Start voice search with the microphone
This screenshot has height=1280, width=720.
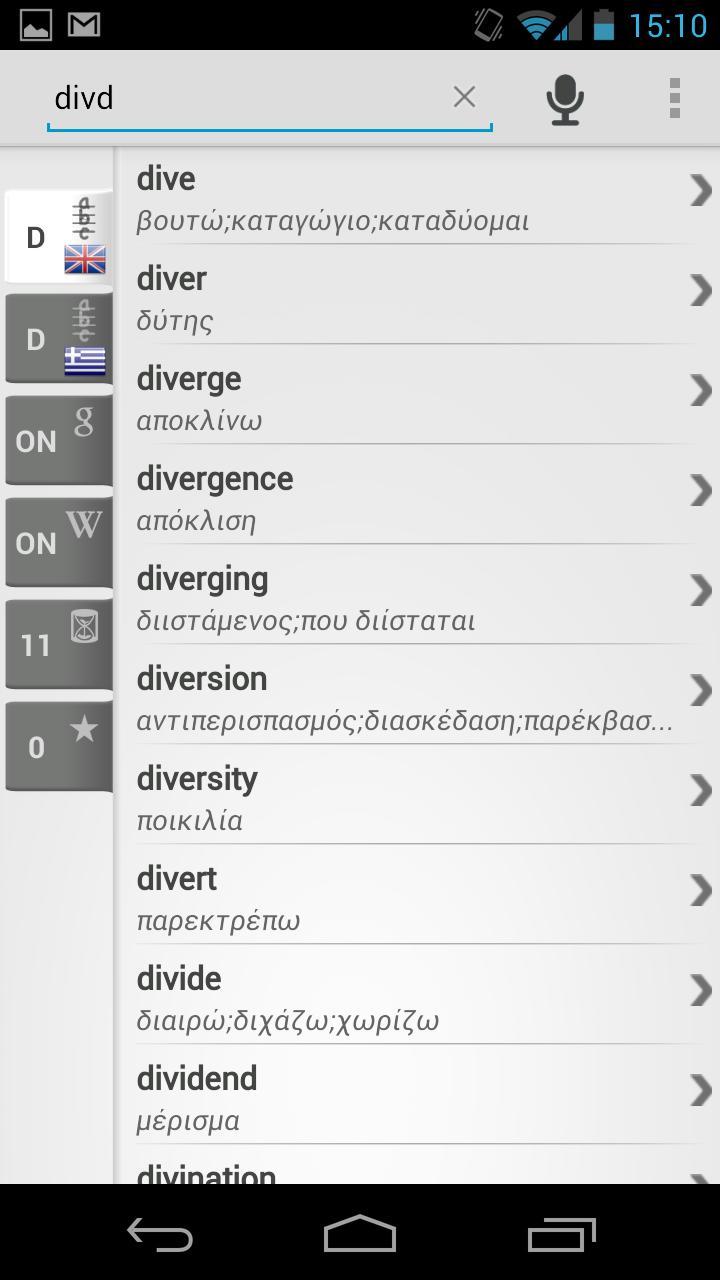(565, 98)
